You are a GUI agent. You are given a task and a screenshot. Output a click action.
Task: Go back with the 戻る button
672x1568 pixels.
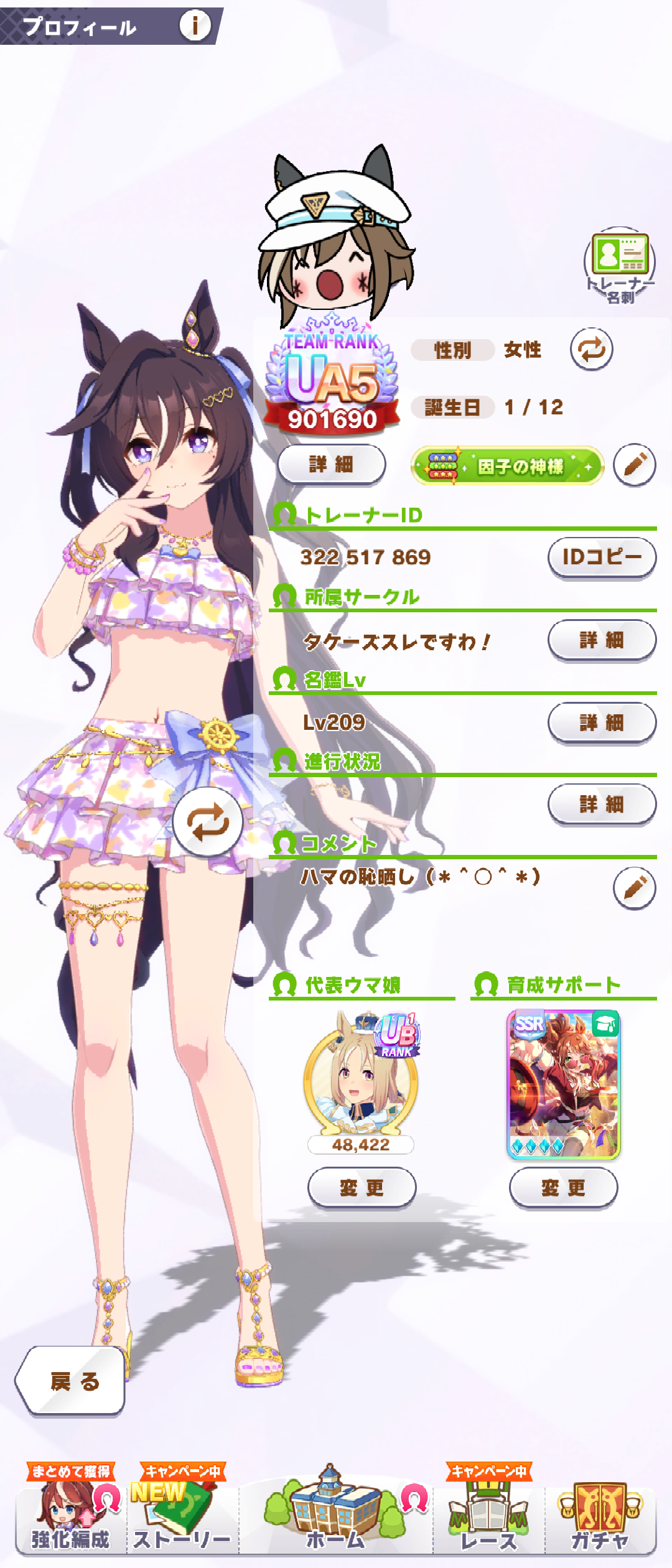point(72,1381)
